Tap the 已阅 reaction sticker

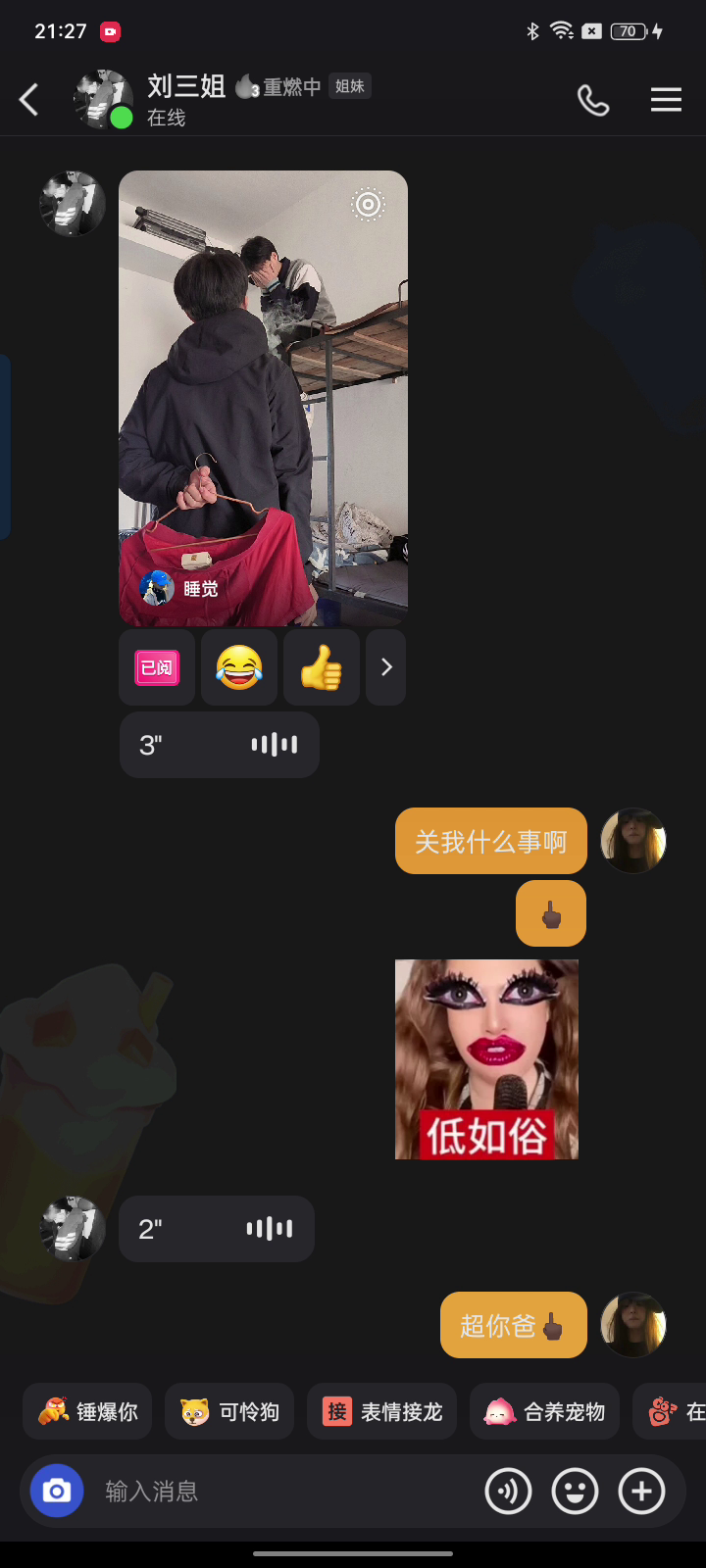pyautogui.click(x=157, y=667)
